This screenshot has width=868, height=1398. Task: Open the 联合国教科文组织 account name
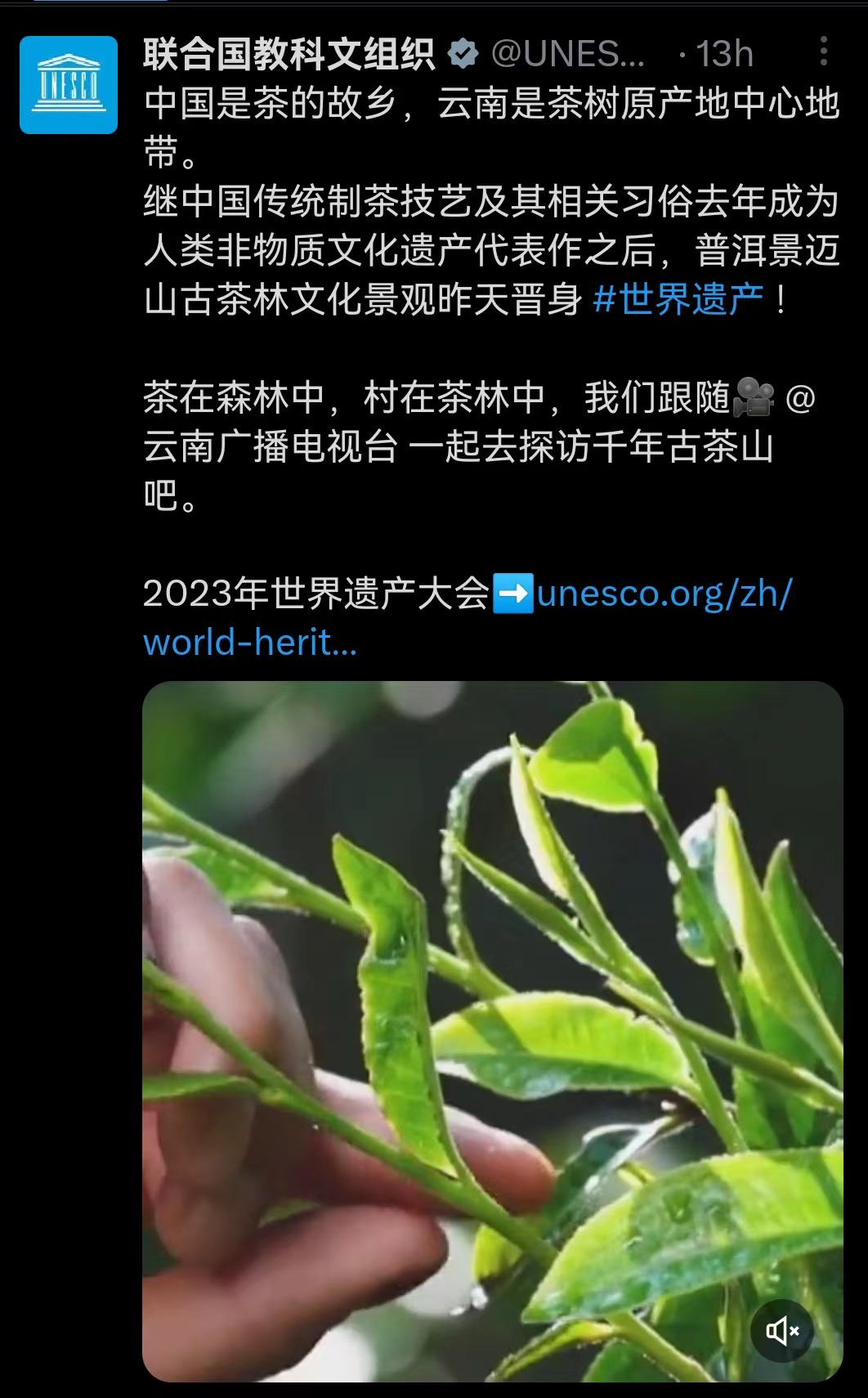[x=289, y=54]
